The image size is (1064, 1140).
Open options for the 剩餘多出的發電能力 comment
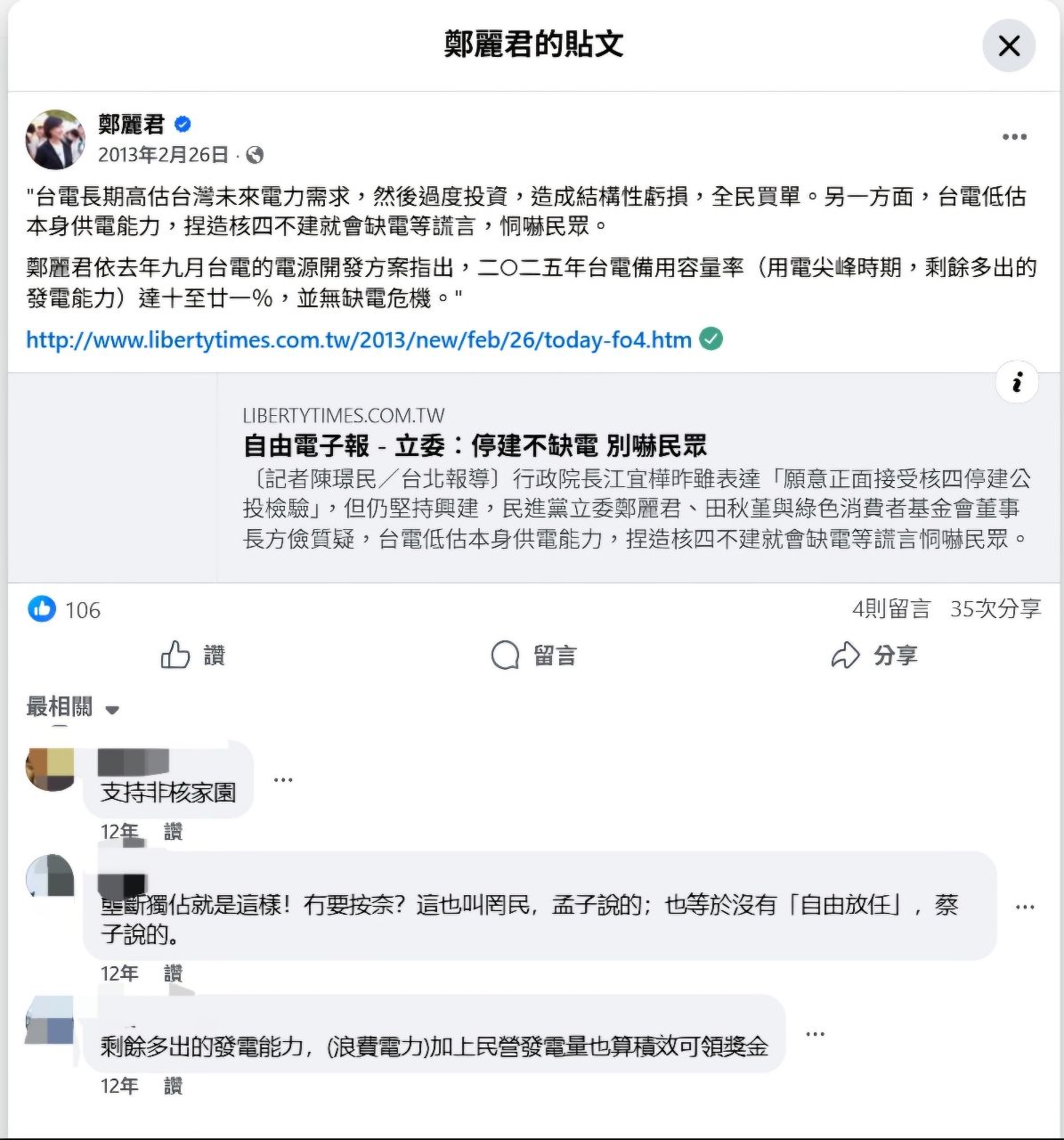click(815, 1034)
